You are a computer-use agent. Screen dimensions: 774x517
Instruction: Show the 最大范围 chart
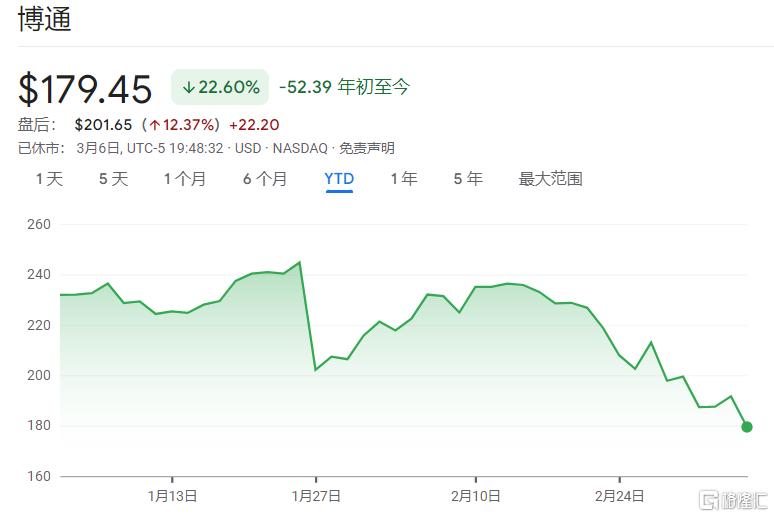click(550, 179)
